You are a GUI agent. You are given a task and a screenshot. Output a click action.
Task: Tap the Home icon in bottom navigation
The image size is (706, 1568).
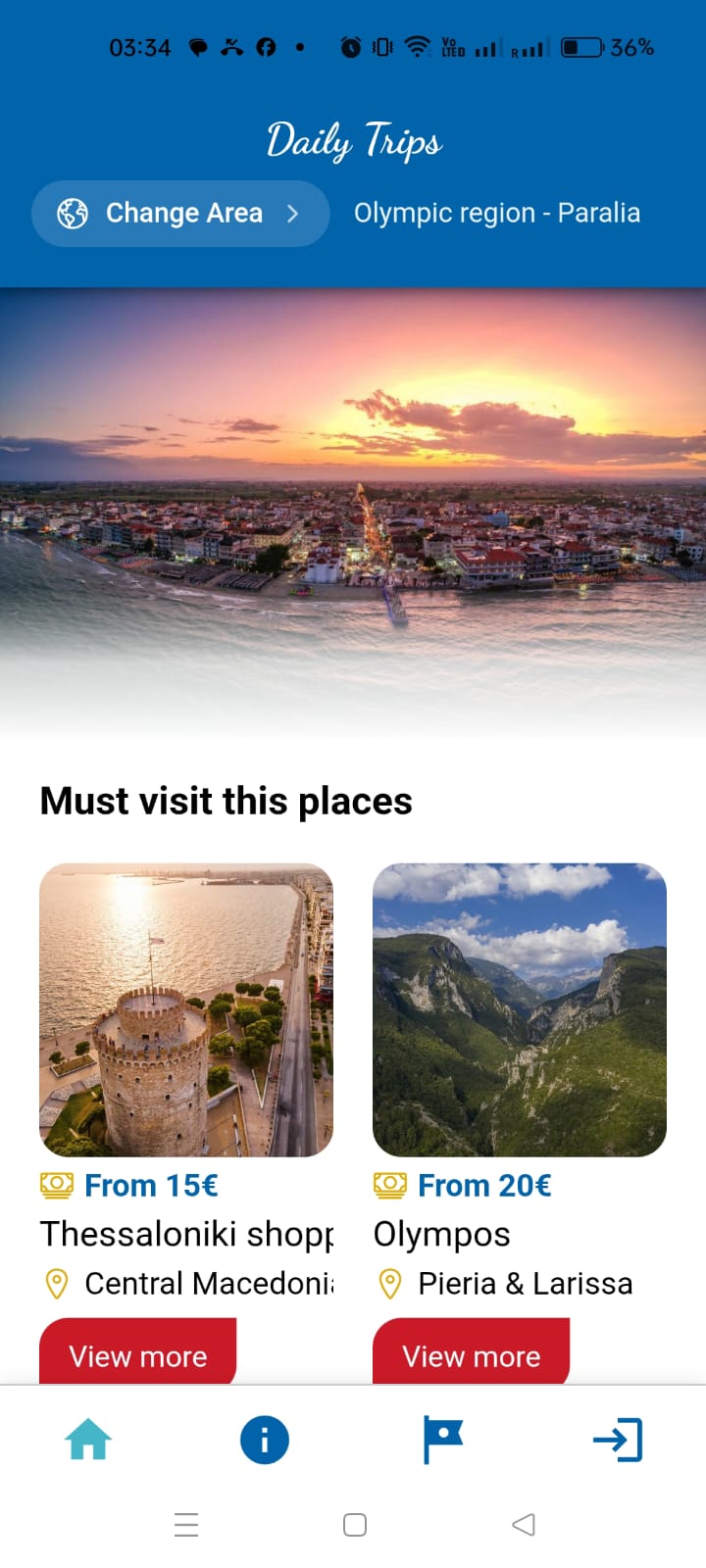(x=87, y=1439)
